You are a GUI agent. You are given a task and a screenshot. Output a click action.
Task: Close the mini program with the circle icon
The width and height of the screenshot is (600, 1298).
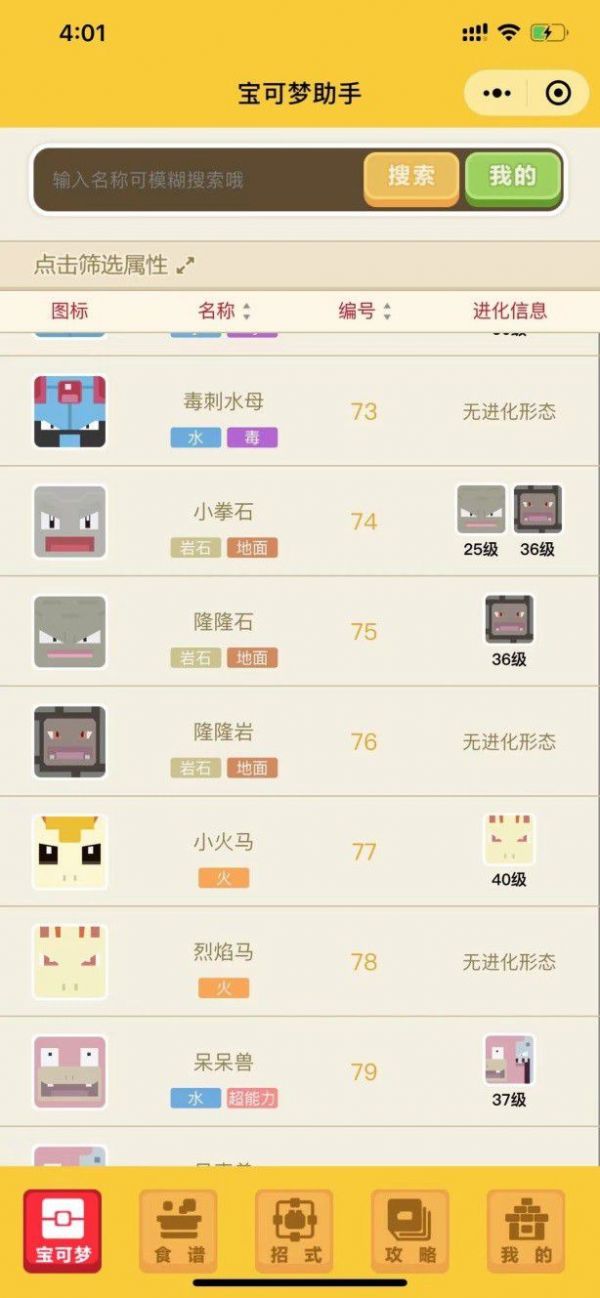(558, 93)
